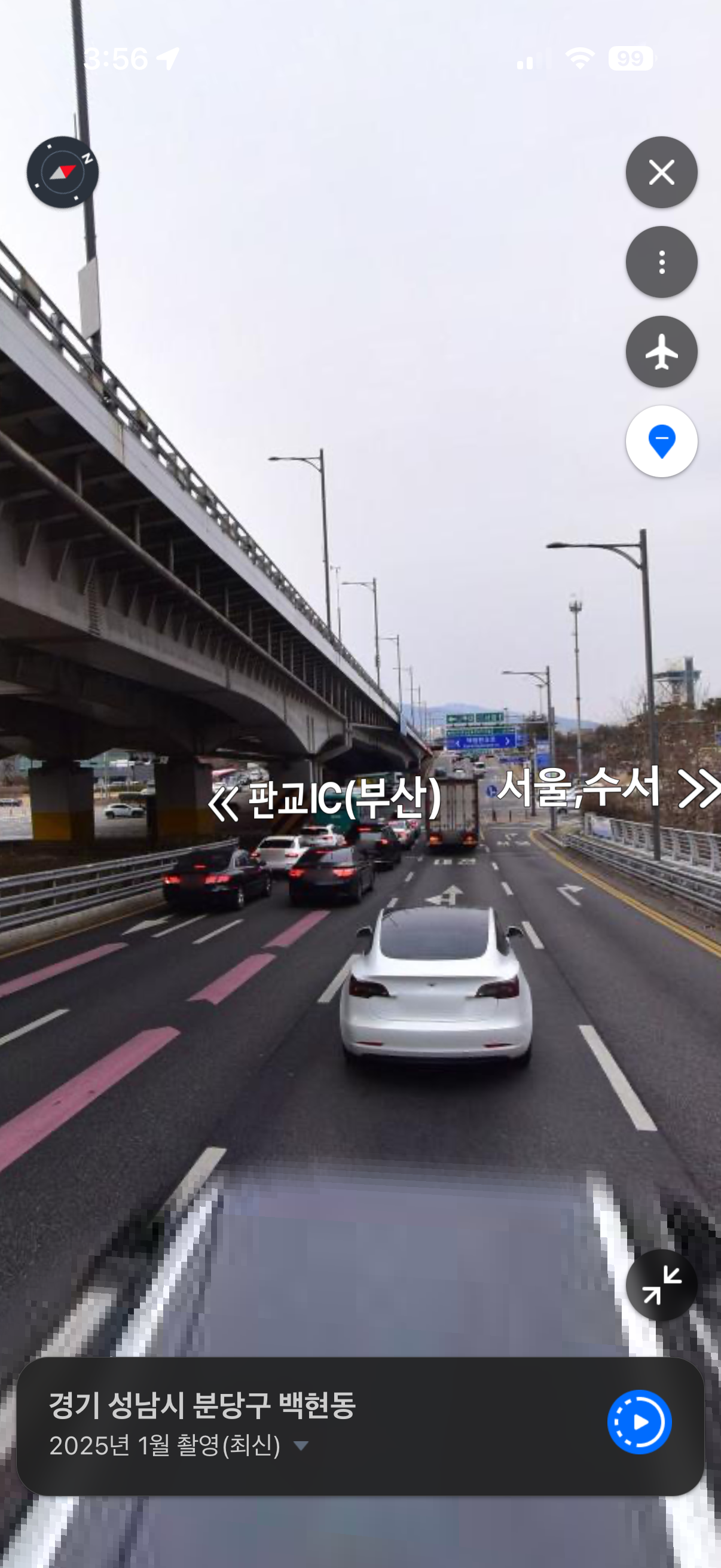Image resolution: width=721 pixels, height=1568 pixels.
Task: Tap the blue map pin button
Action: (661, 441)
